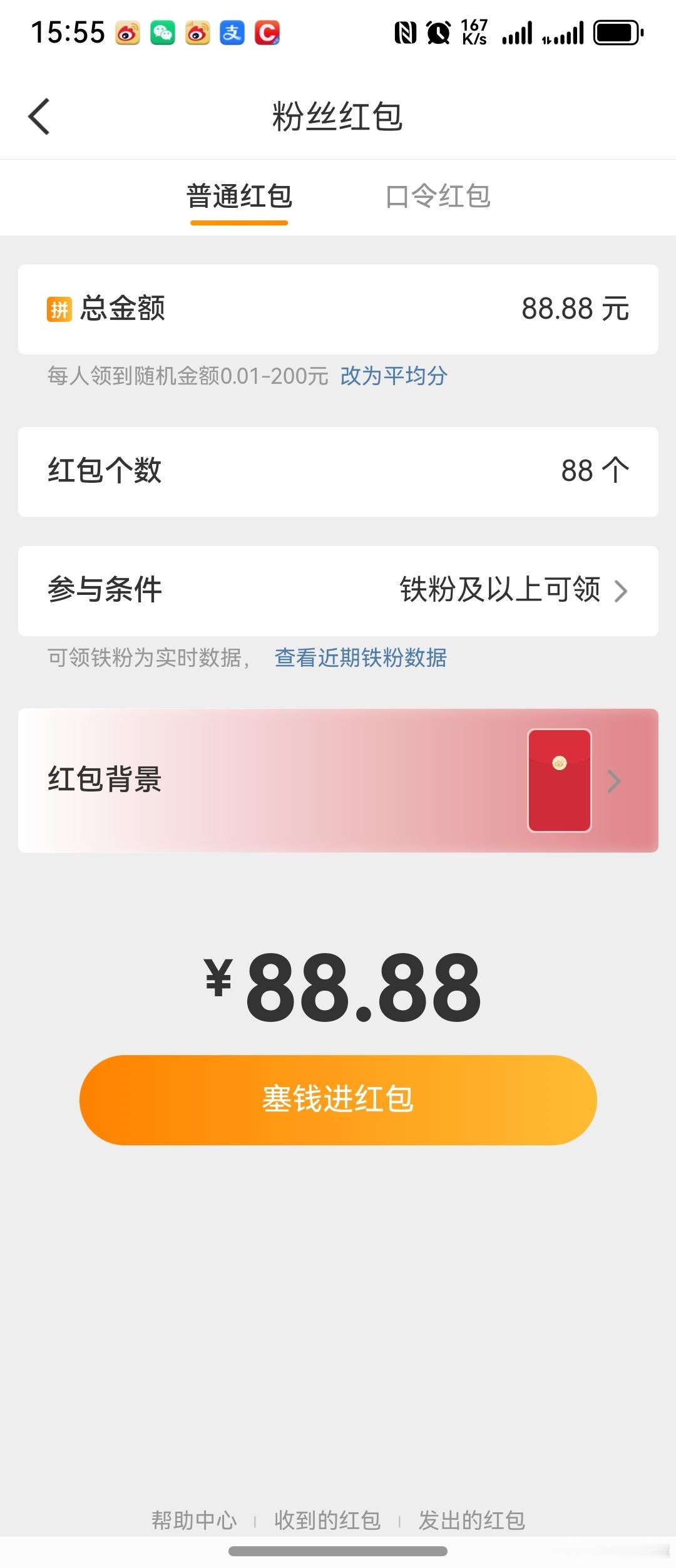Open the Weibo app icon in status bar
The height and width of the screenshot is (1568, 676).
[x=128, y=31]
